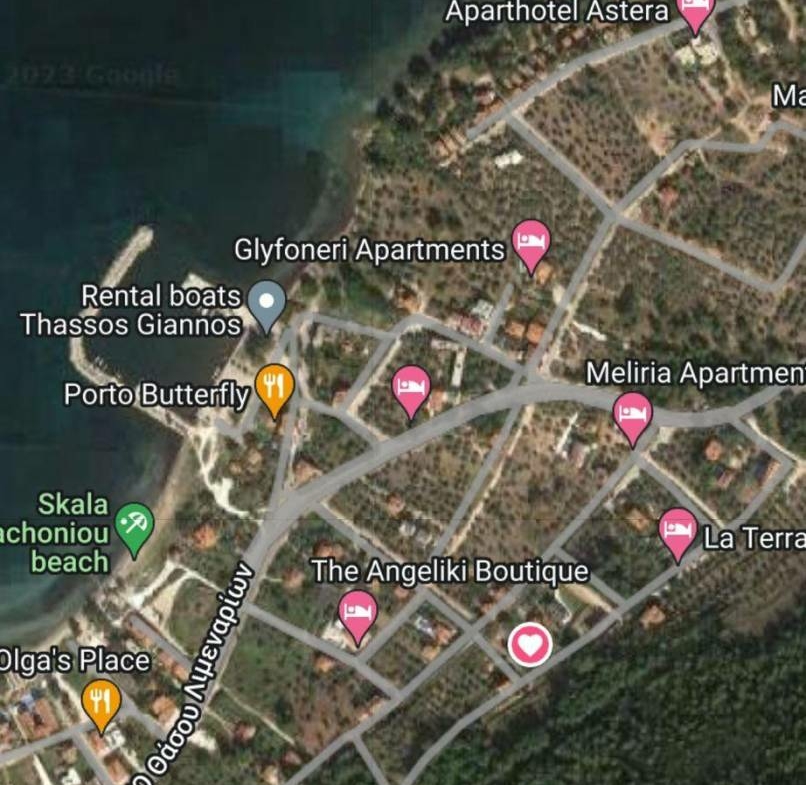
Task: Select the Meliria Apartments hotel pin
Action: (x=632, y=415)
